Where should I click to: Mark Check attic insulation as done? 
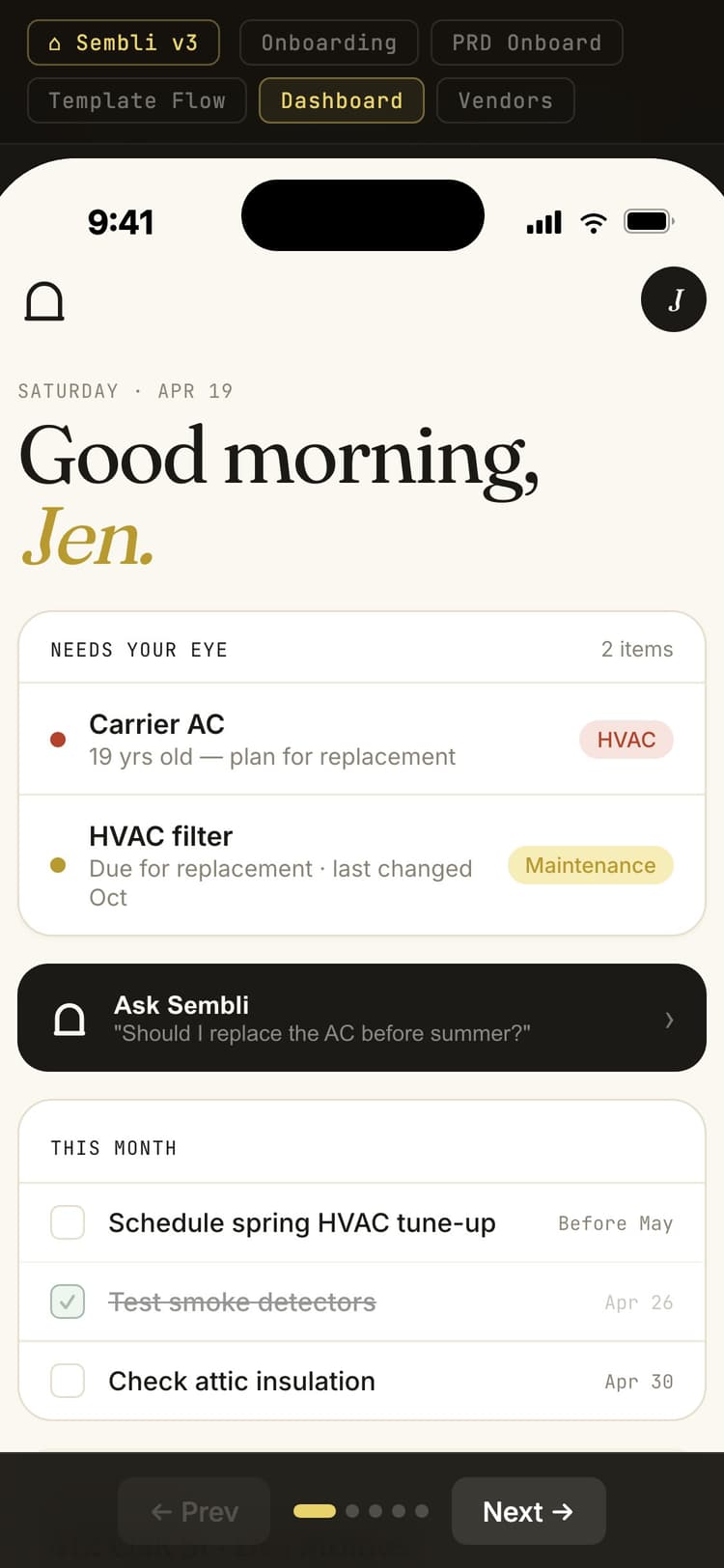pos(68,1381)
